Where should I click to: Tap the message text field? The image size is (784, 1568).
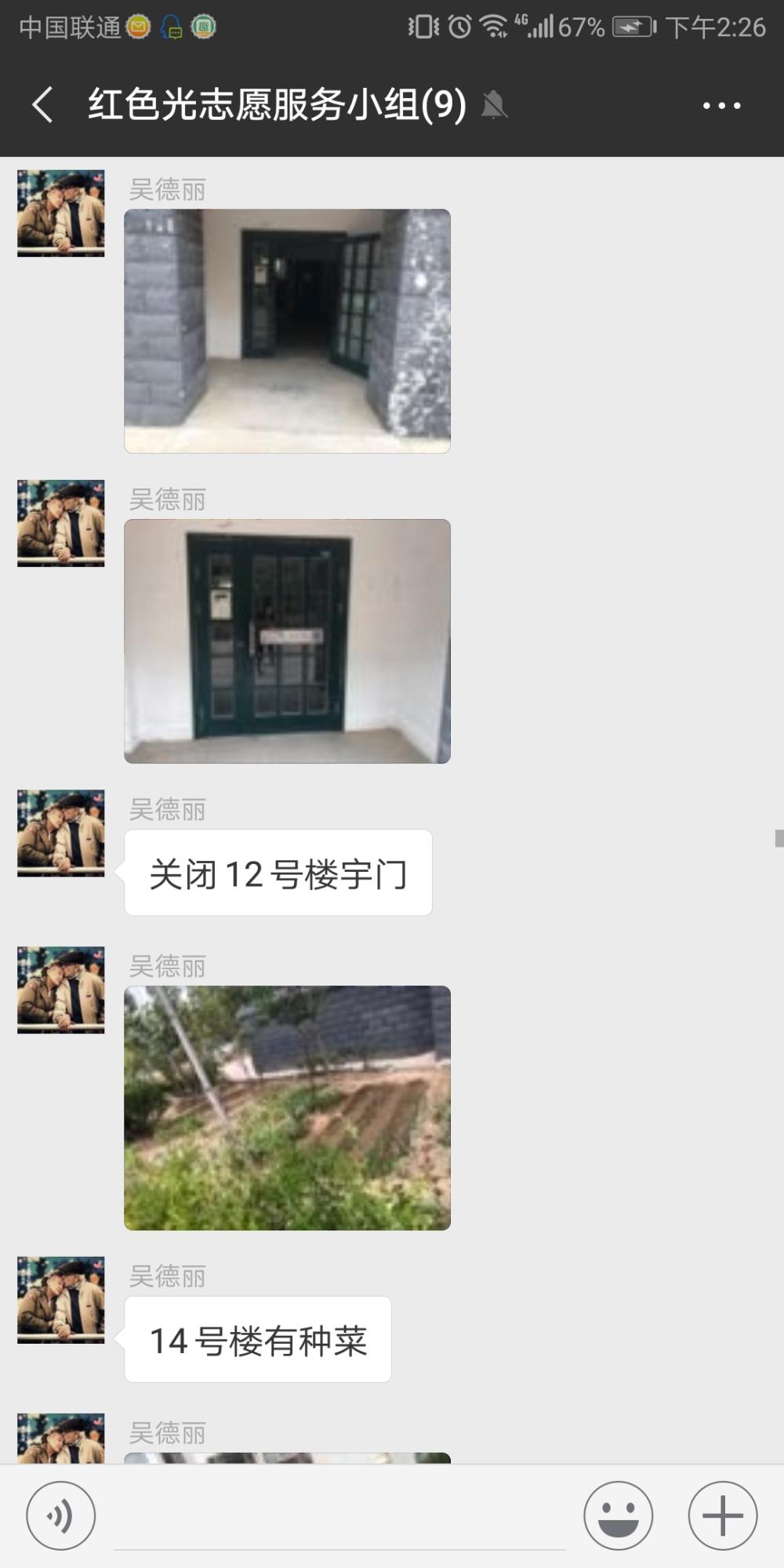point(339,1517)
